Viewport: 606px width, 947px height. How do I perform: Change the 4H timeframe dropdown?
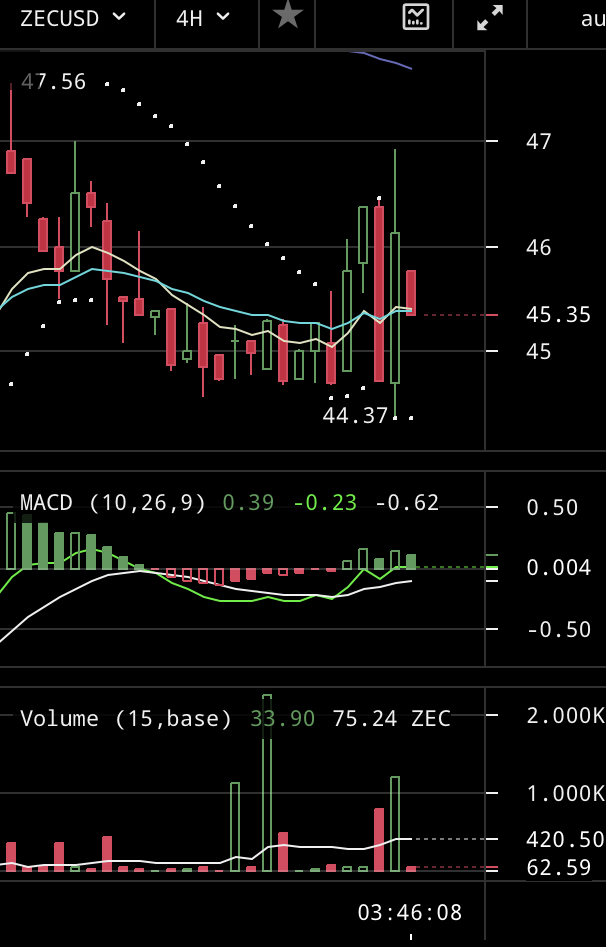203,17
